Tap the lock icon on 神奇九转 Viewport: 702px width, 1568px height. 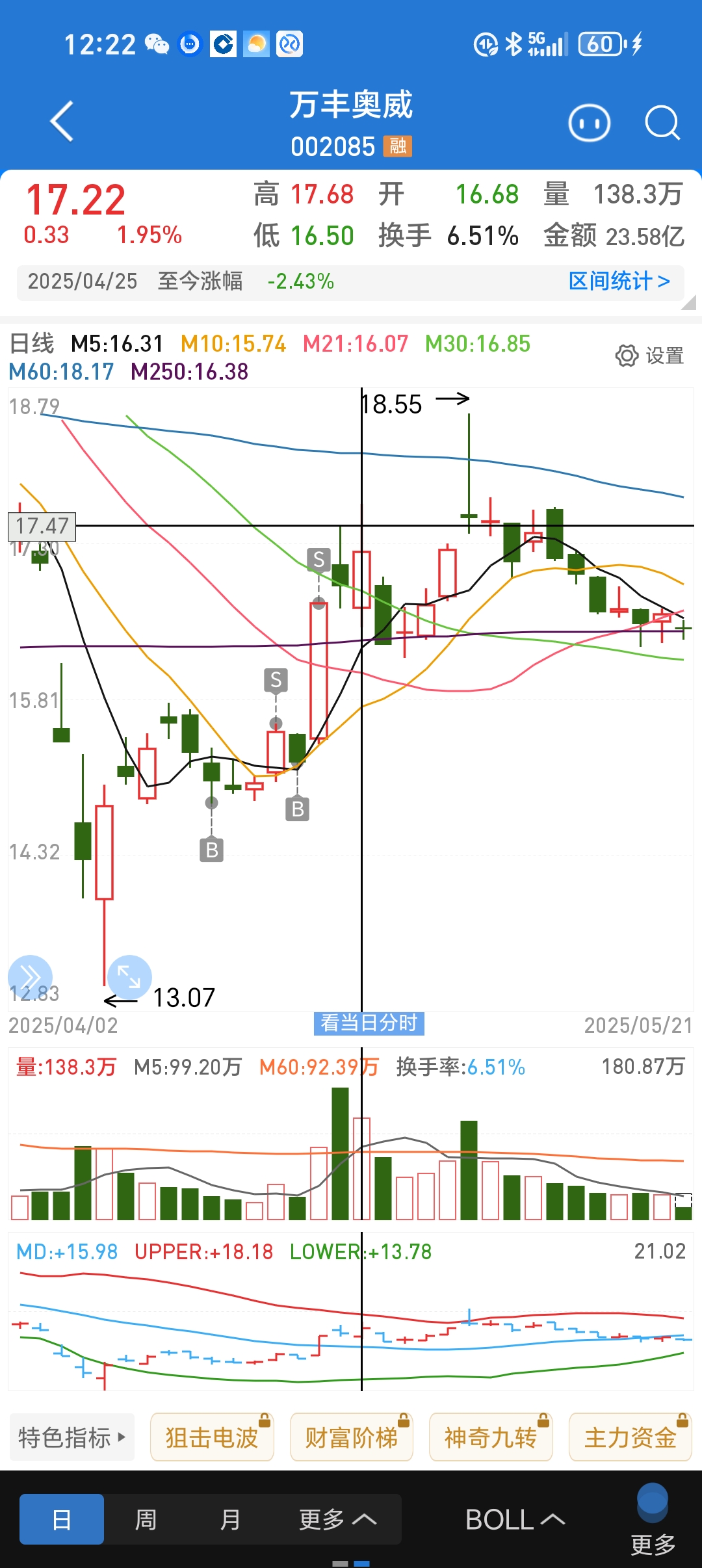click(x=543, y=1421)
